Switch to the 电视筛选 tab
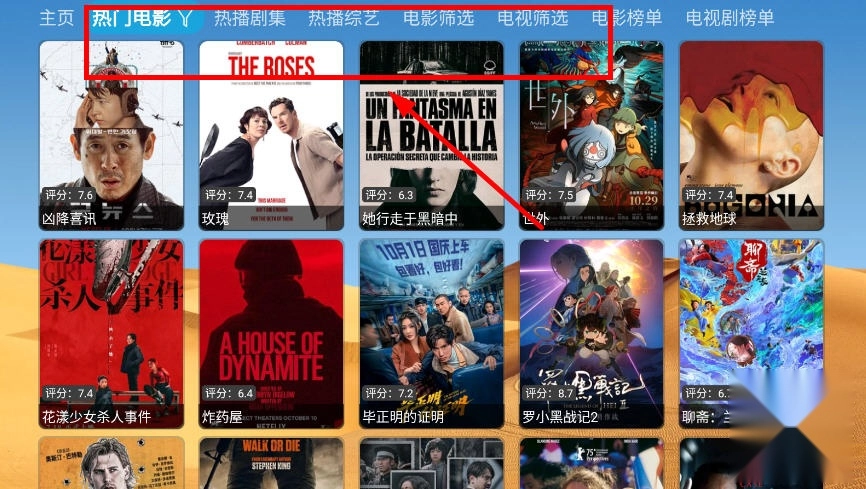Viewport: 866px width, 489px height. tap(532, 18)
